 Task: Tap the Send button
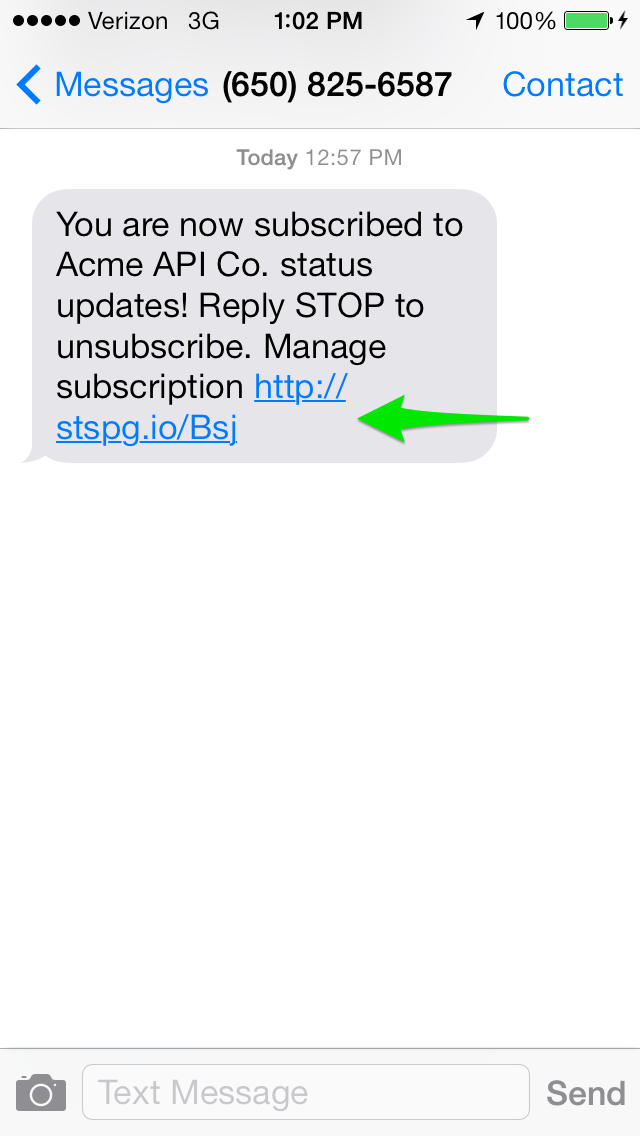(x=586, y=1093)
